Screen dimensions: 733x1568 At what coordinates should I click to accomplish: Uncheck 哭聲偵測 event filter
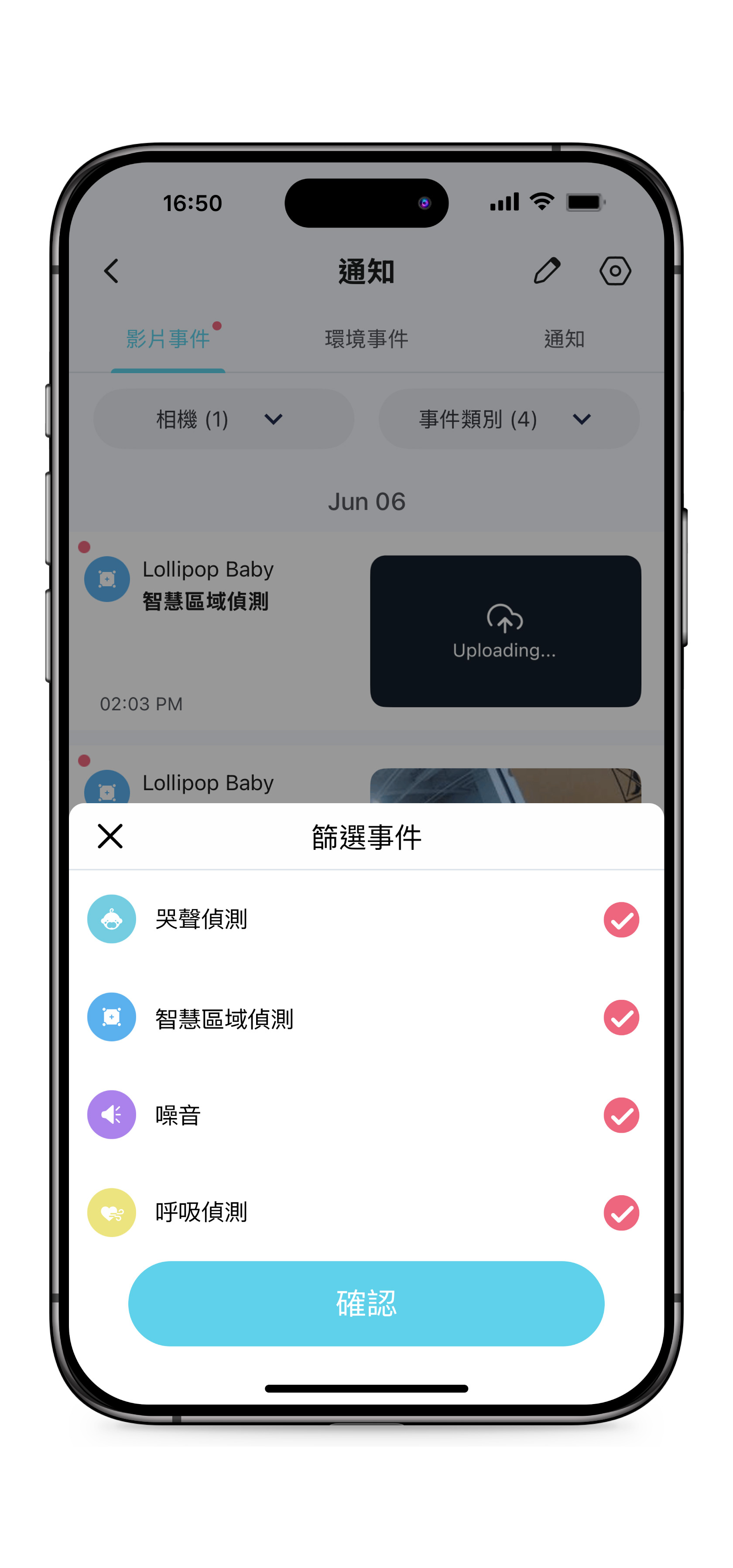coord(621,920)
